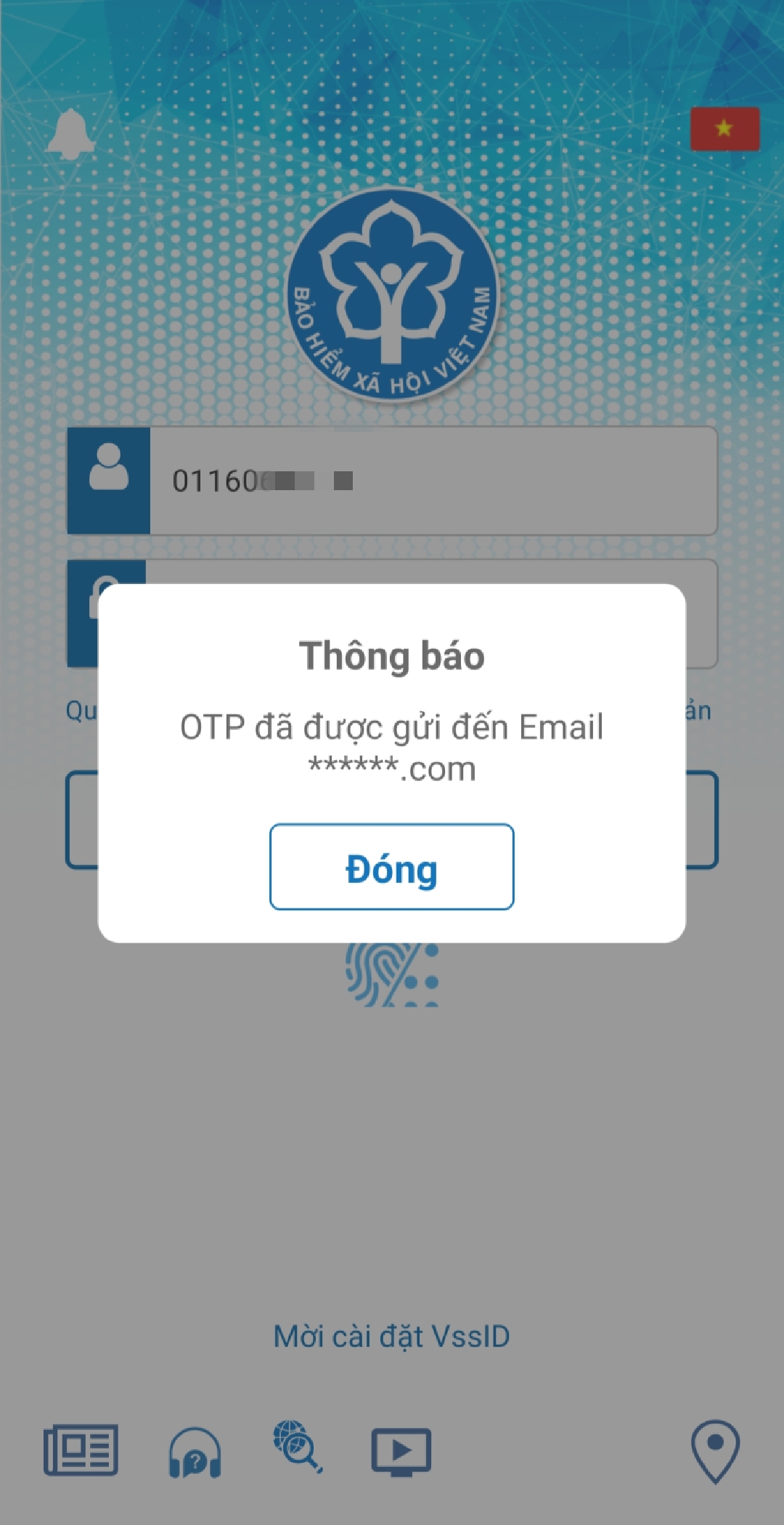Tap the account number field
This screenshot has height=1525, width=784.
tap(432, 481)
